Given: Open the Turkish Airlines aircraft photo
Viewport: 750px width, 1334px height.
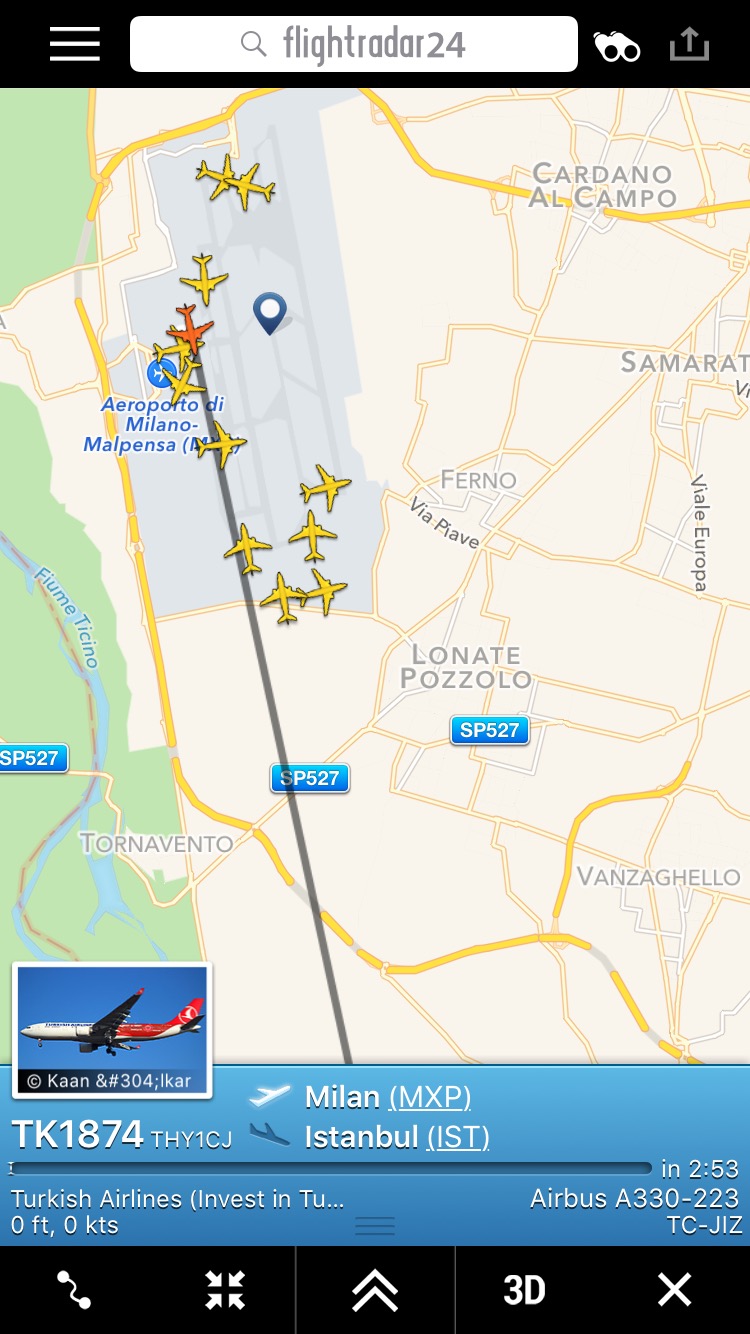Looking at the screenshot, I should click(x=112, y=1029).
